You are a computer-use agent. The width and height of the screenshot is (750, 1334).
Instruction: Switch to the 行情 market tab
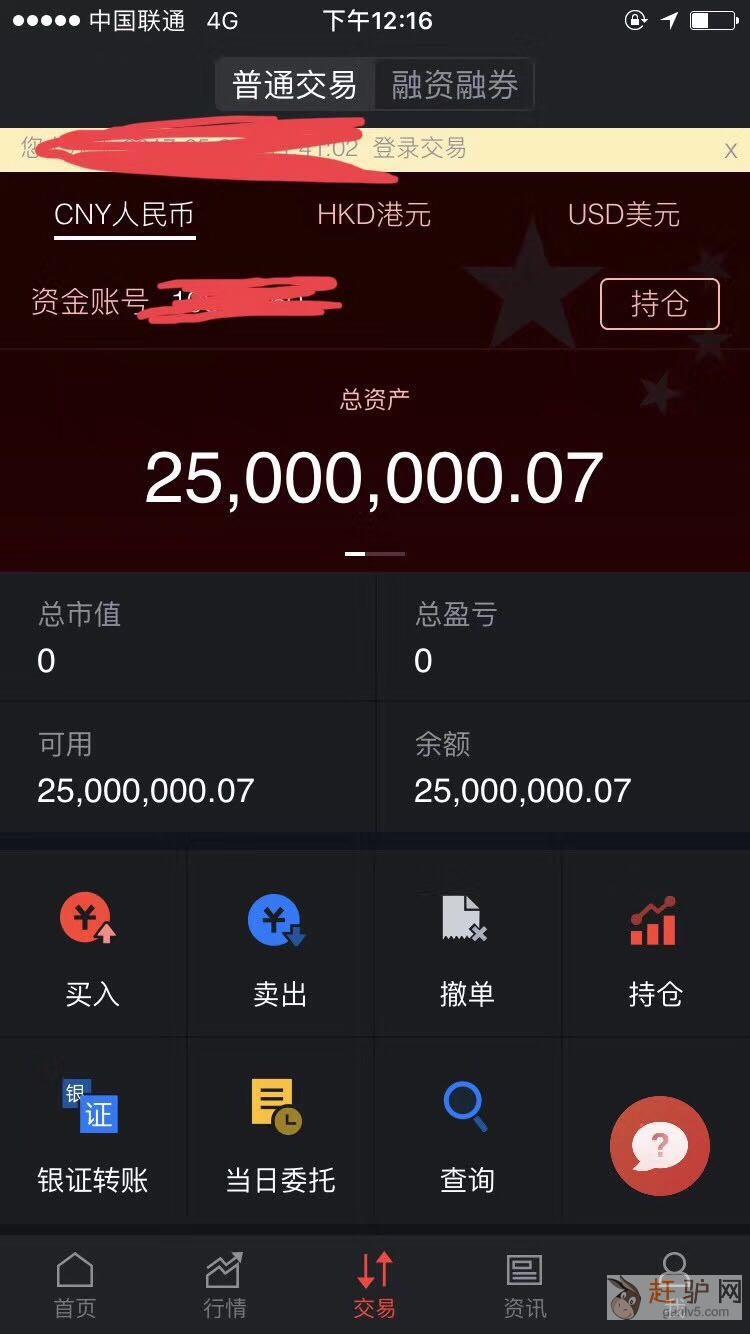[x=225, y=1285]
